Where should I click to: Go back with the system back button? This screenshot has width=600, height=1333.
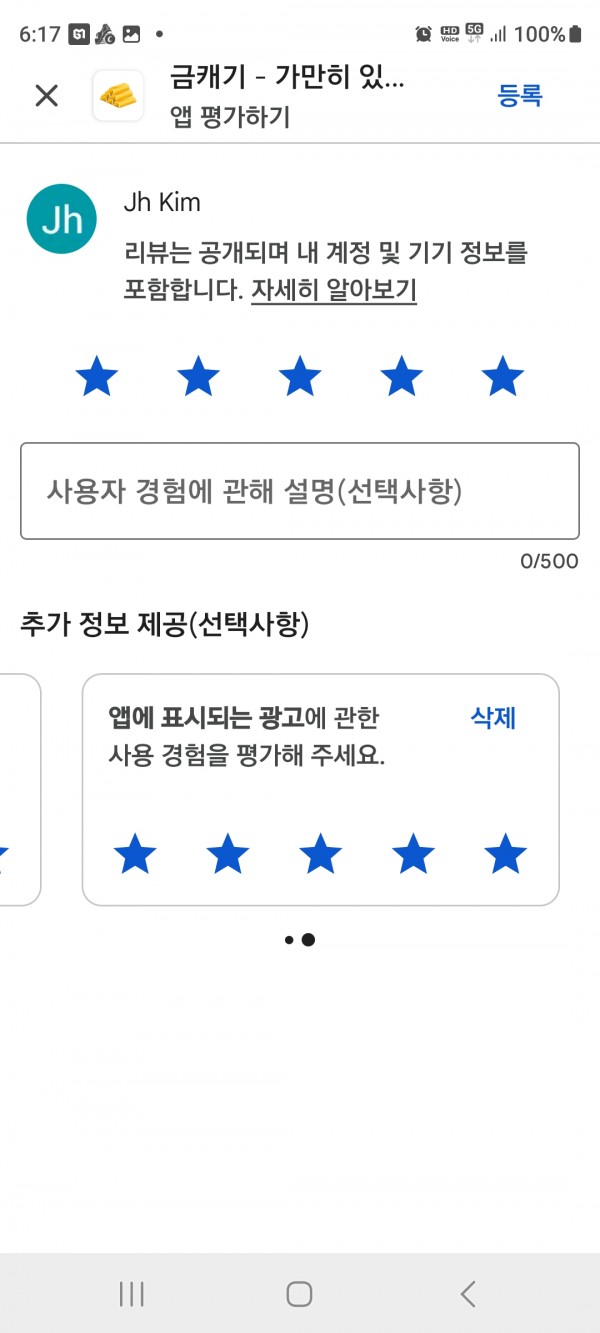click(x=467, y=1293)
